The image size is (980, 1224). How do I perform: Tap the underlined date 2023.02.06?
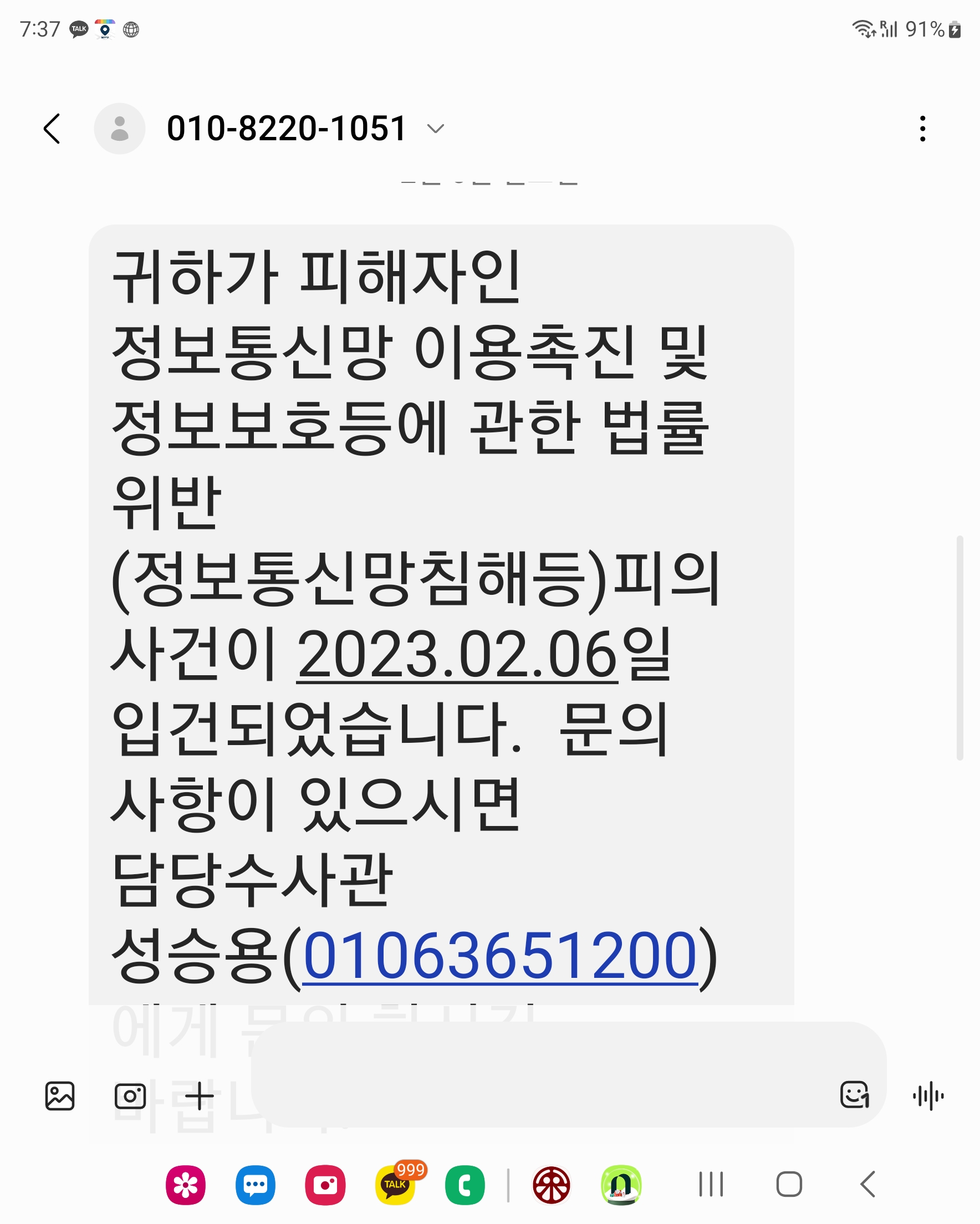[457, 655]
